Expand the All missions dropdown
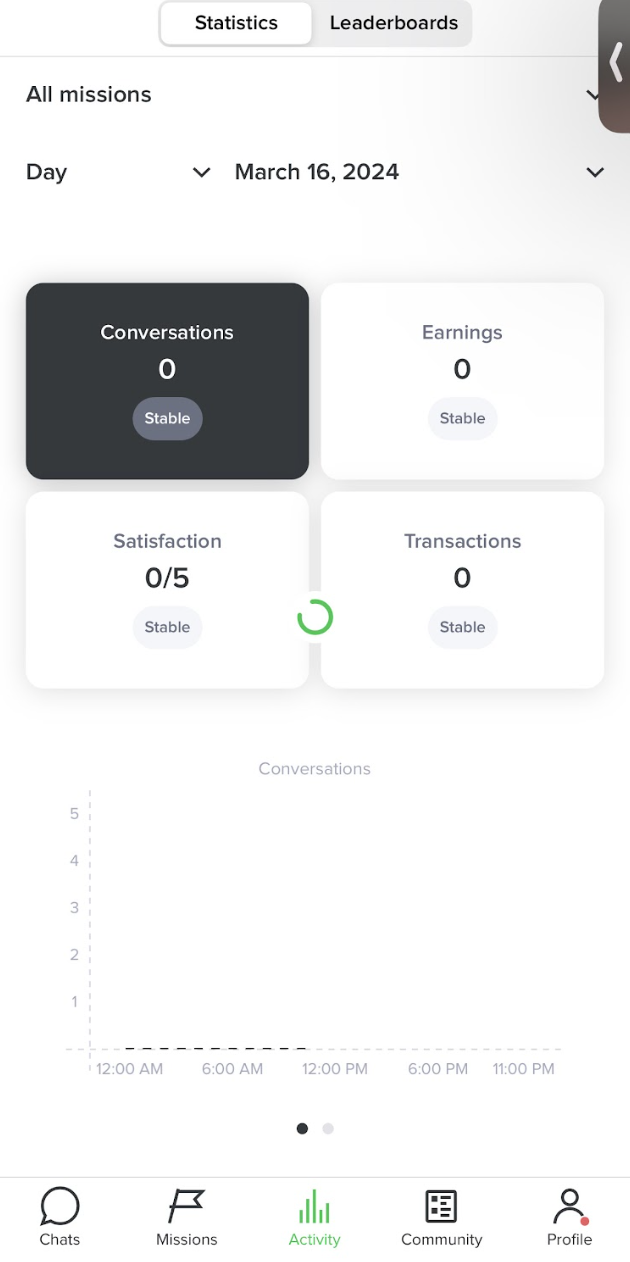The image size is (630, 1262). (310, 95)
